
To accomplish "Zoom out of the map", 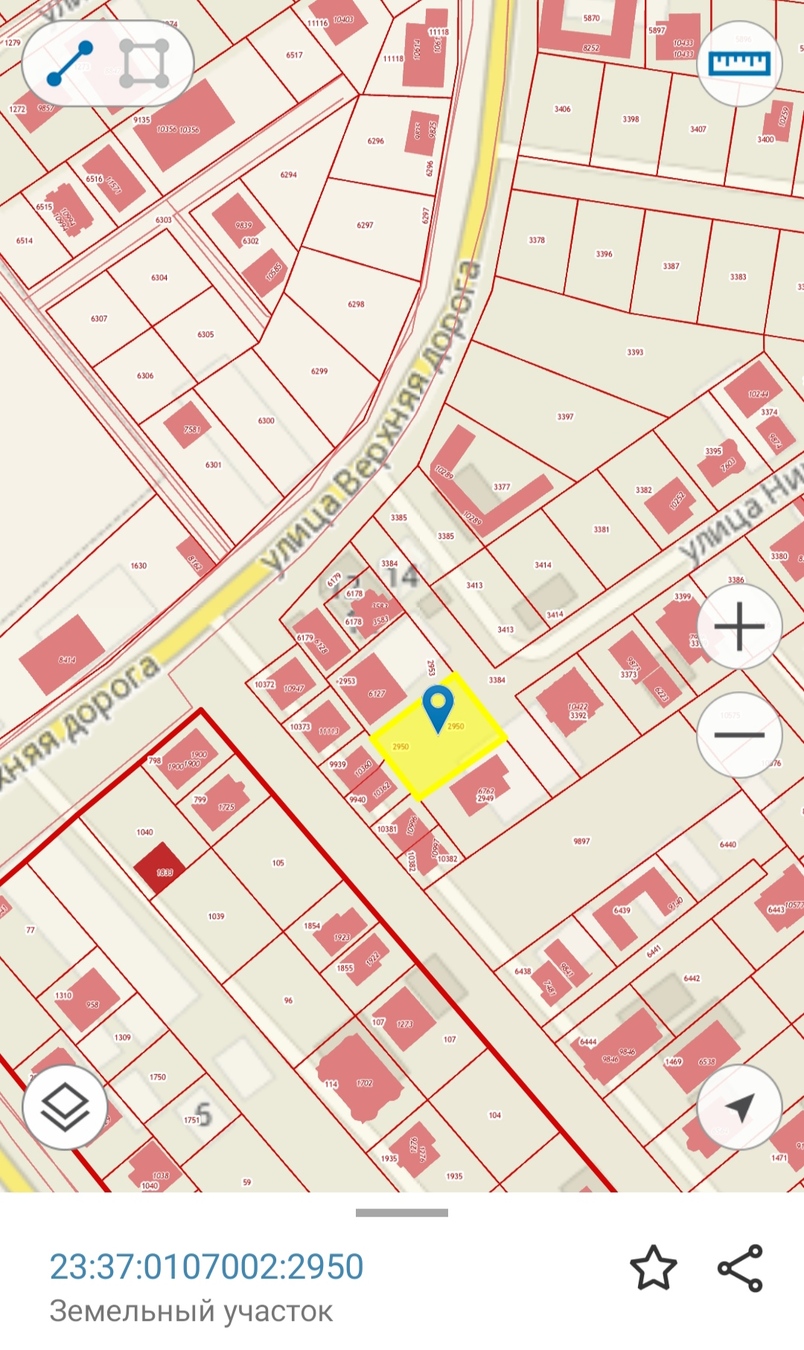I will coord(740,735).
